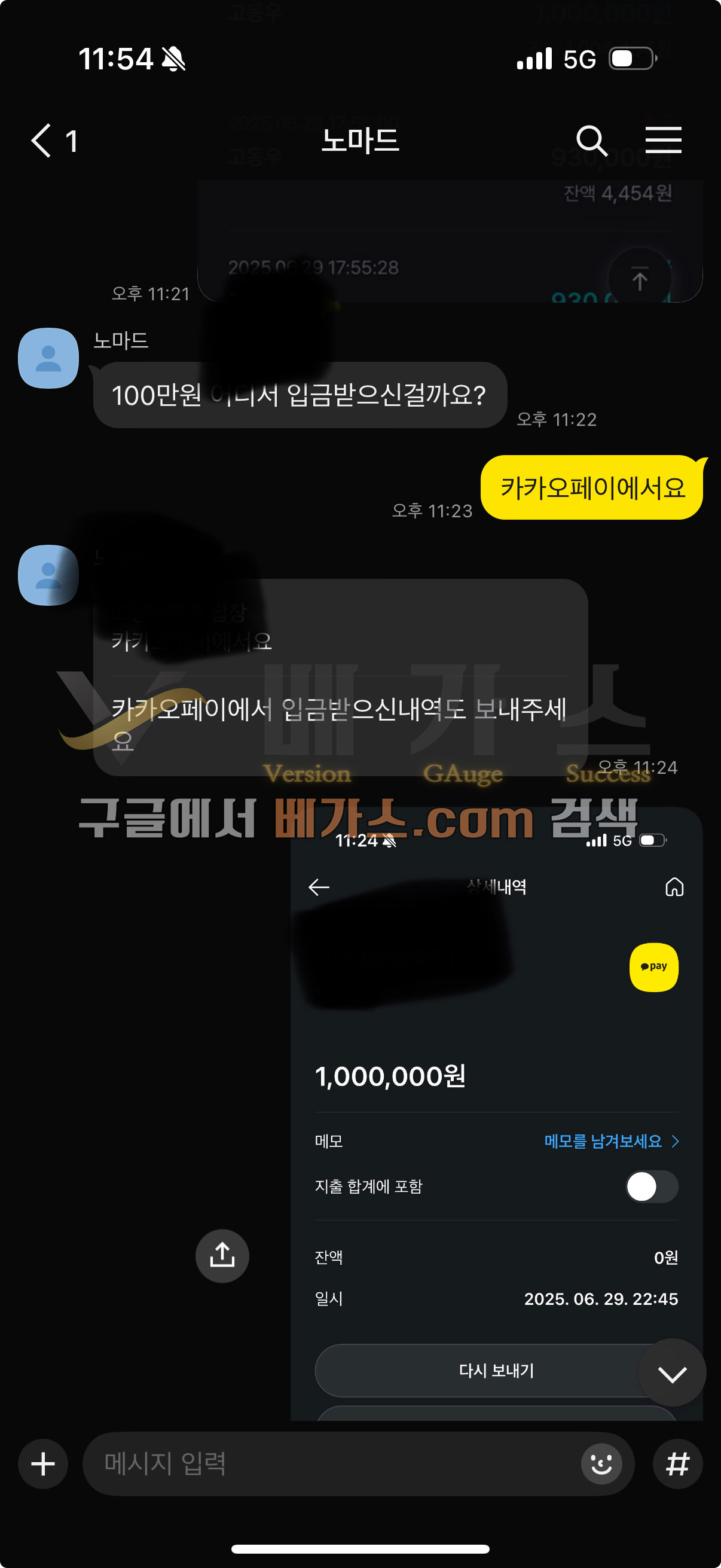The image size is (721, 1568).
Task: Open the chat room menu
Action: [662, 141]
